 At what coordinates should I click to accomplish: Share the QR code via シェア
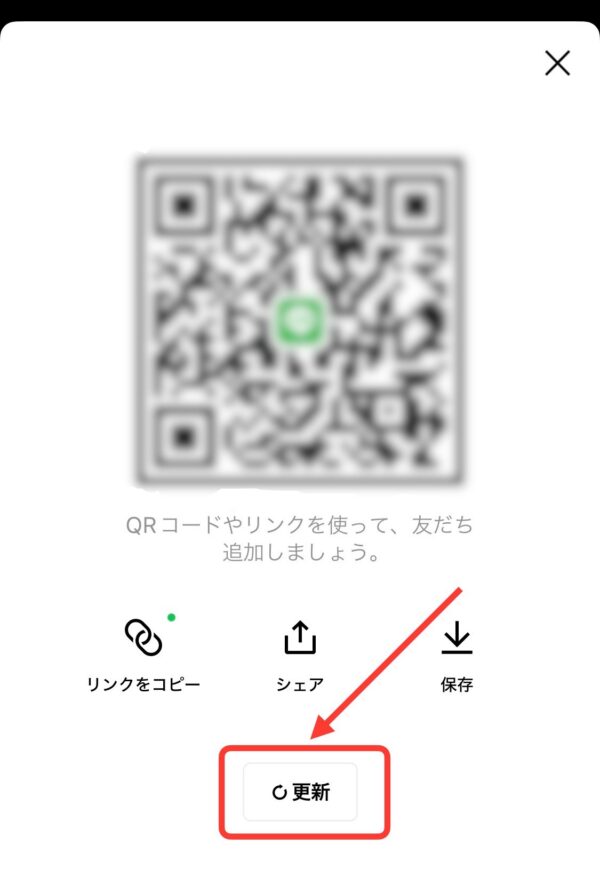pos(300,654)
